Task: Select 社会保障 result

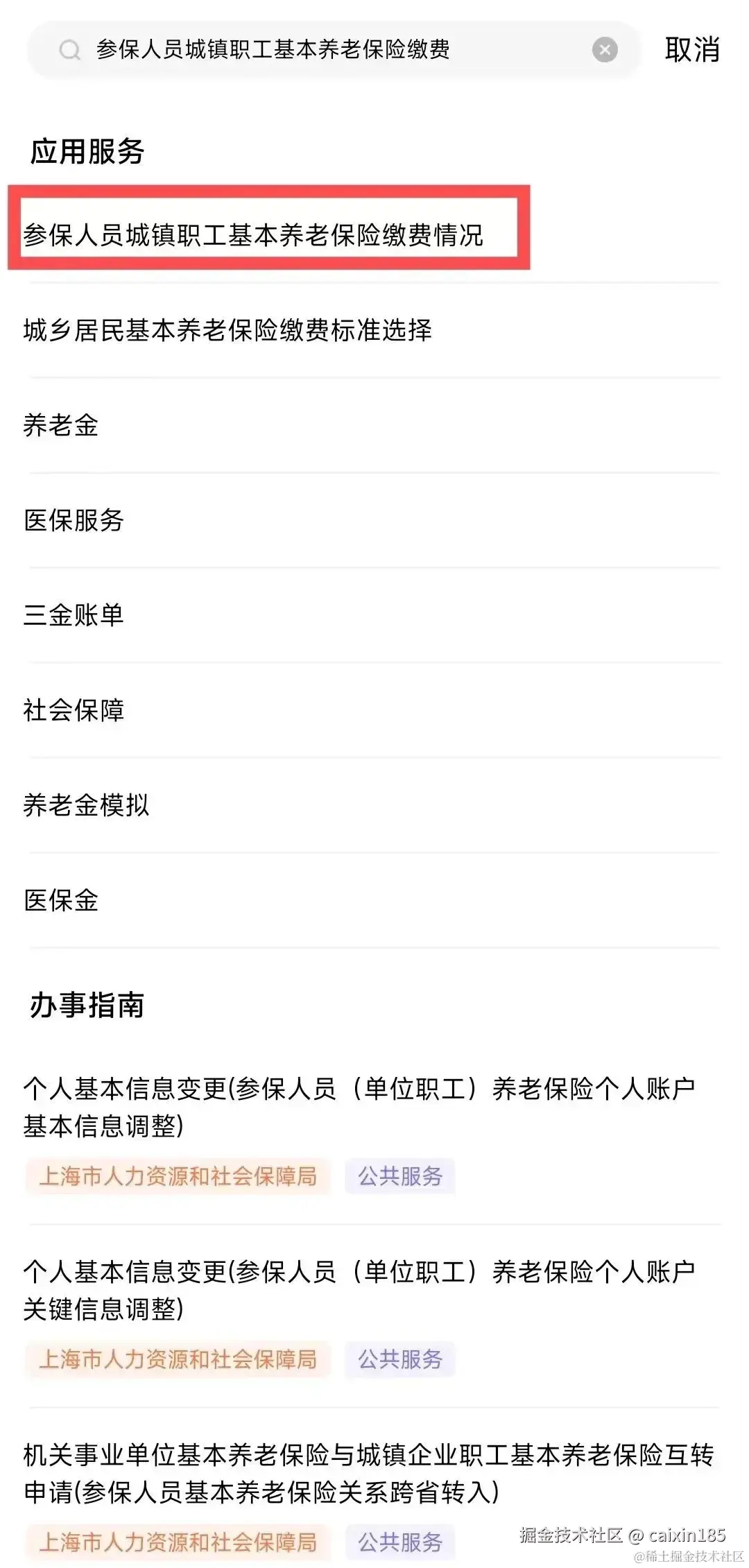Action: [x=74, y=710]
